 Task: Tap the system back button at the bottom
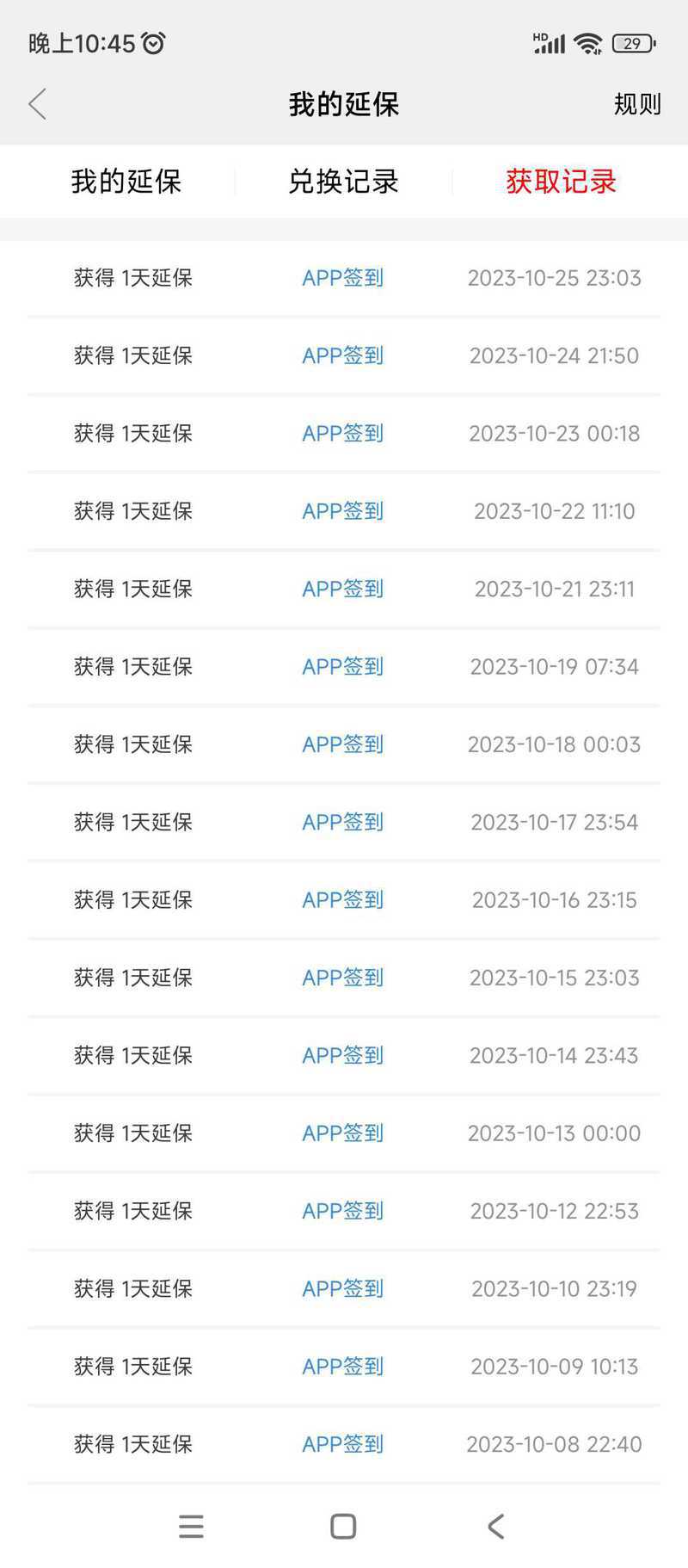(x=495, y=1526)
